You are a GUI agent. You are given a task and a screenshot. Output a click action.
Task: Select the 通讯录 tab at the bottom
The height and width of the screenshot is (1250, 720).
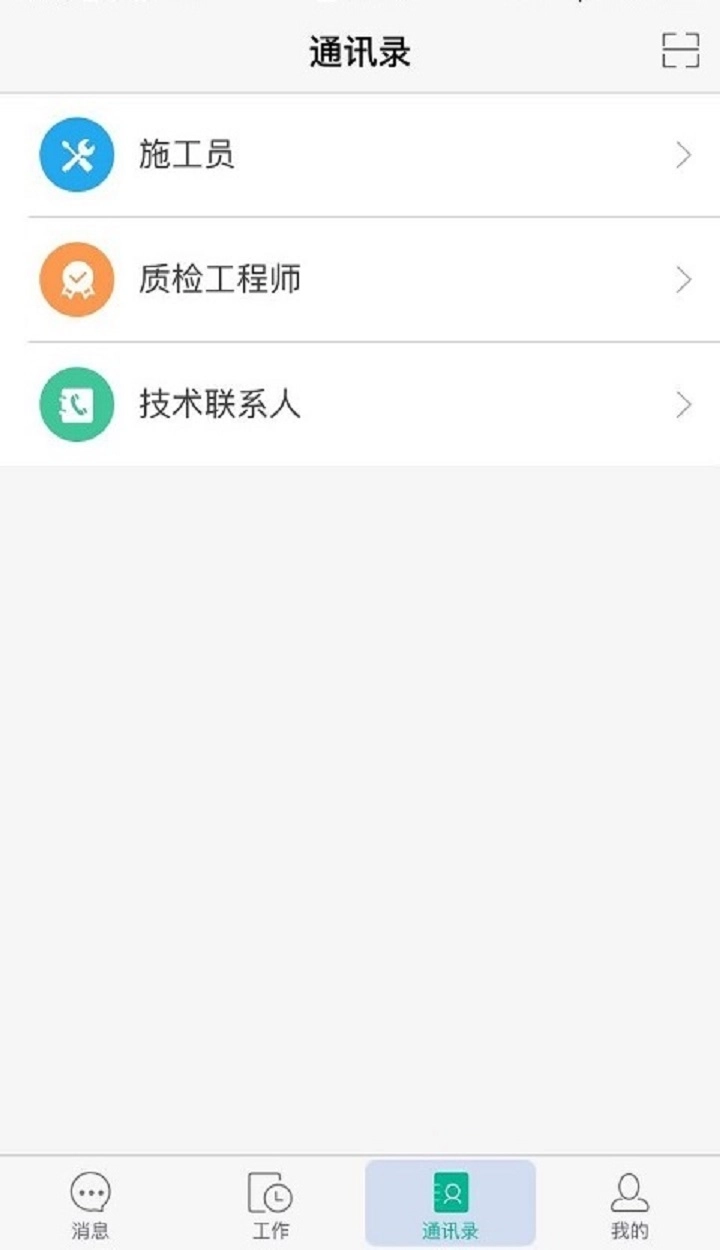coord(449,1204)
